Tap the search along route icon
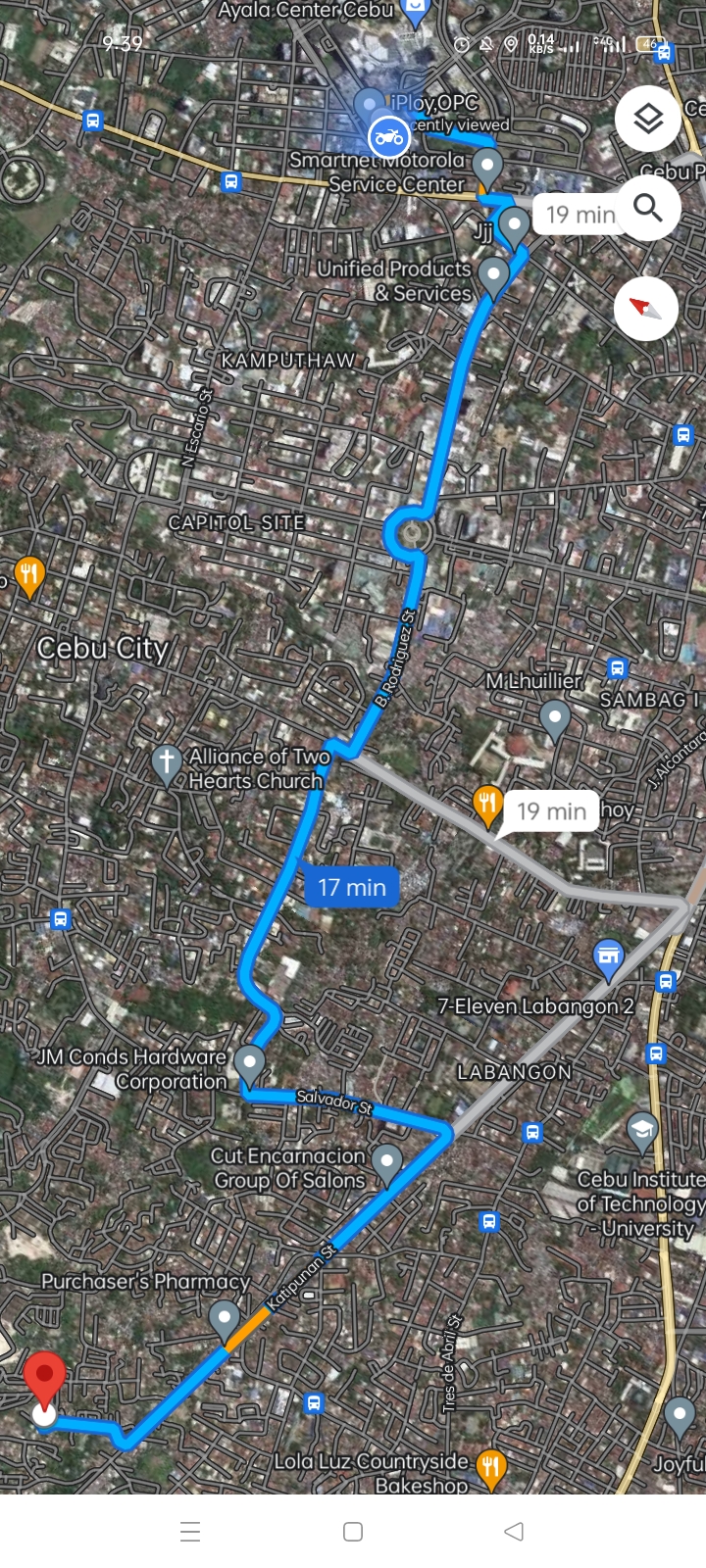The width and height of the screenshot is (706, 1568). coord(647,208)
